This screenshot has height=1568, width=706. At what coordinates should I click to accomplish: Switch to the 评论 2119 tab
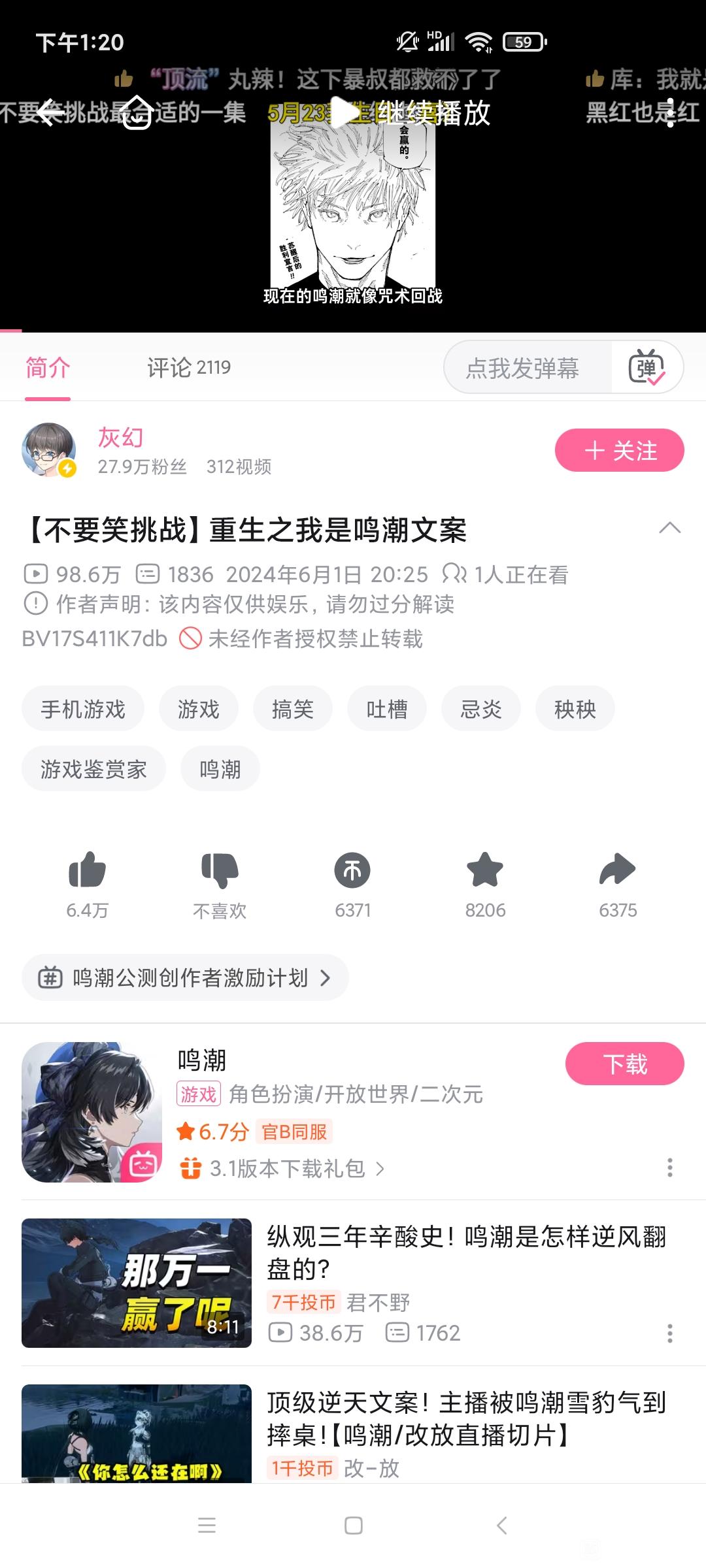(188, 367)
